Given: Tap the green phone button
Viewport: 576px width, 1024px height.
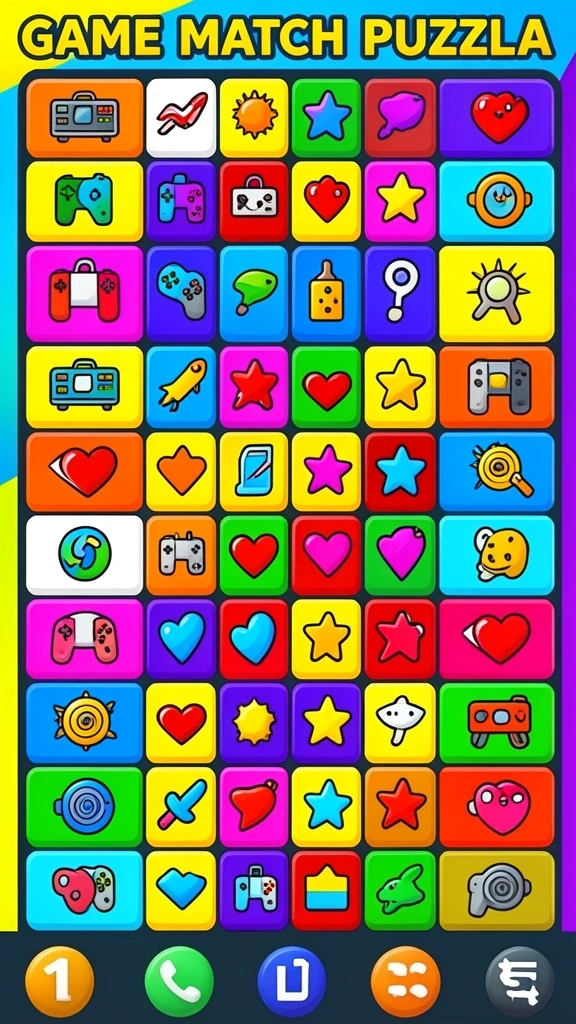Looking at the screenshot, I should point(179,981).
